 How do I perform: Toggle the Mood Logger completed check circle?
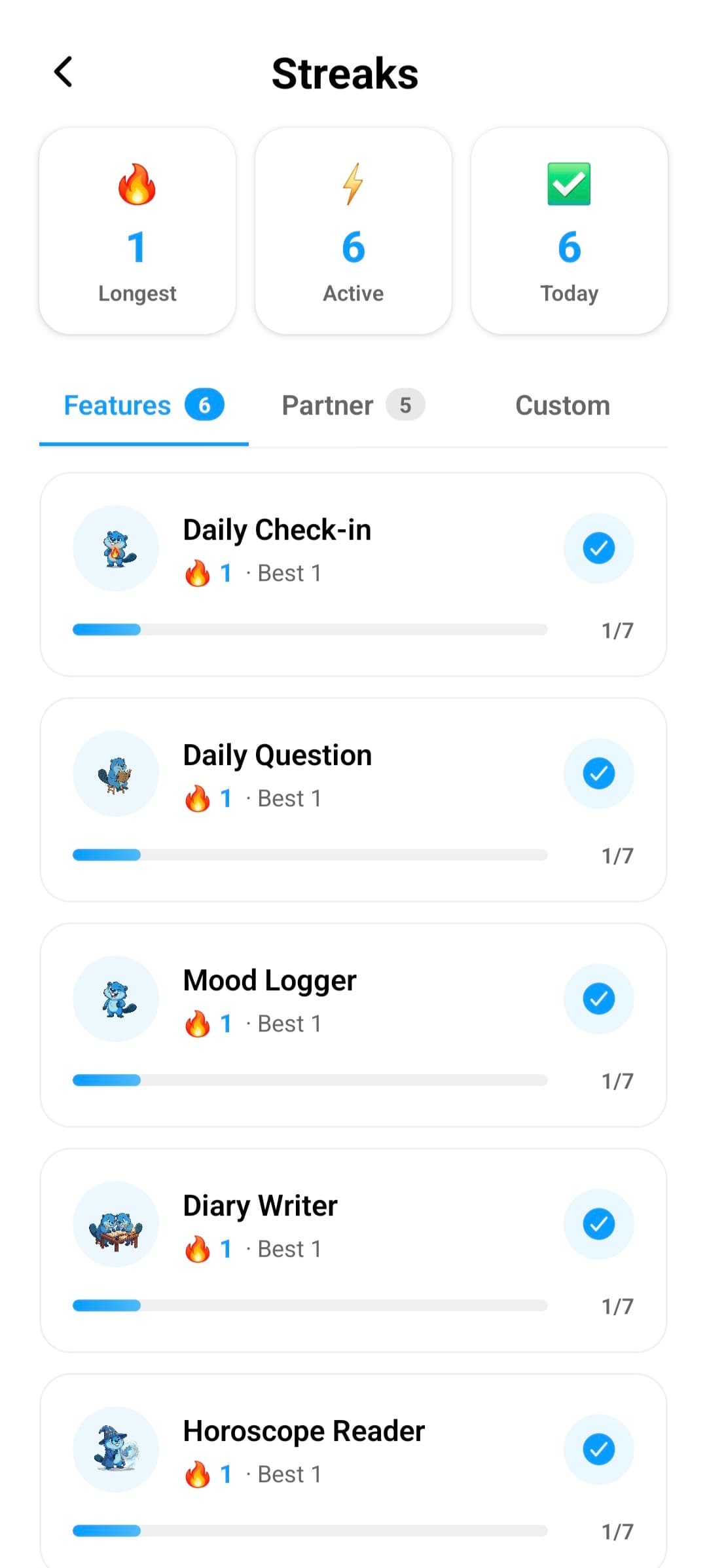598,999
